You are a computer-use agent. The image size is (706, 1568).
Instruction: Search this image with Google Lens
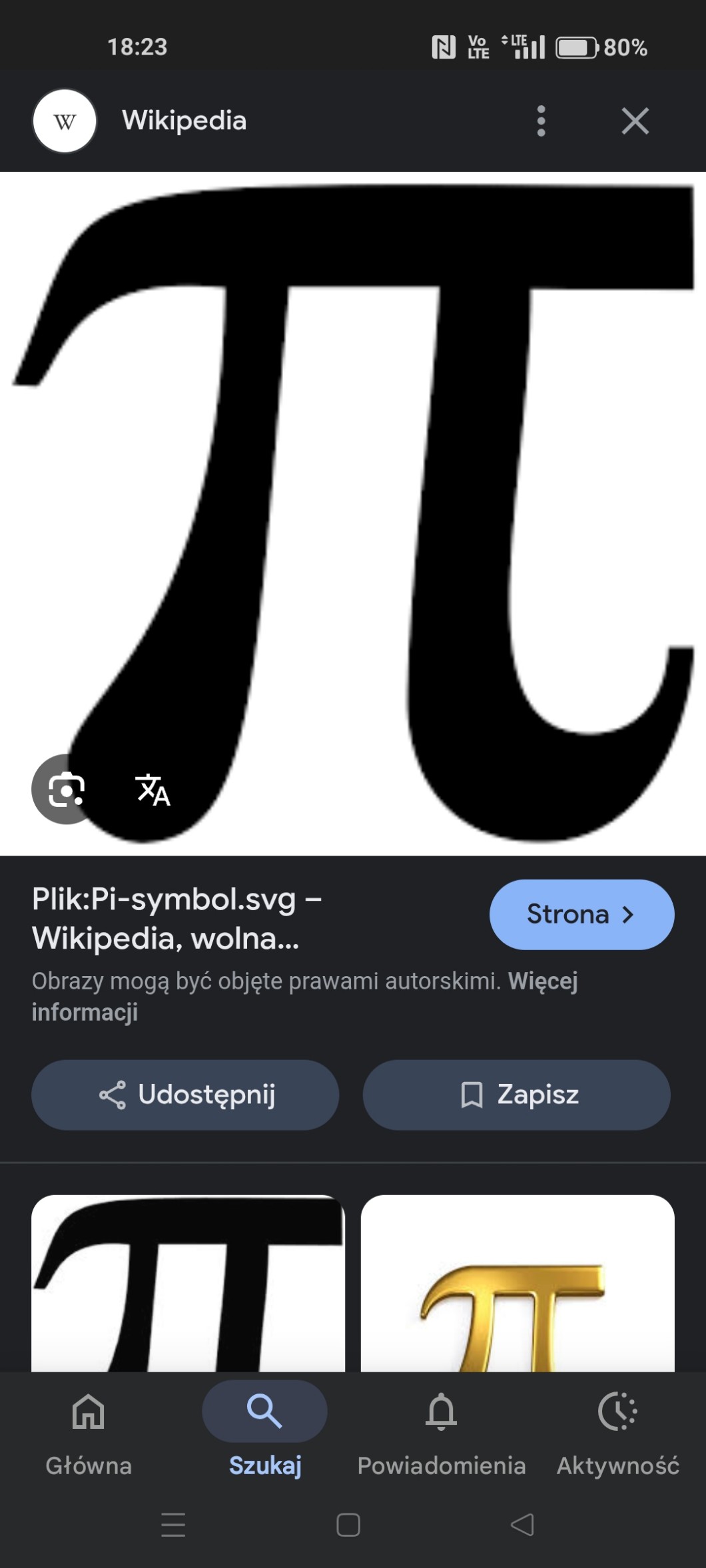click(x=66, y=790)
